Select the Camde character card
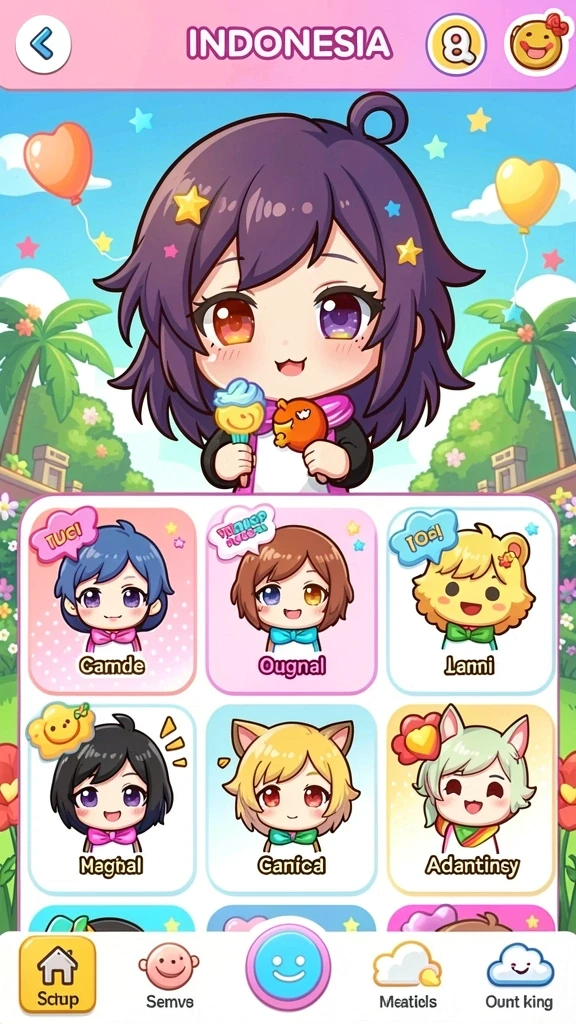The width and height of the screenshot is (576, 1024). click(112, 600)
